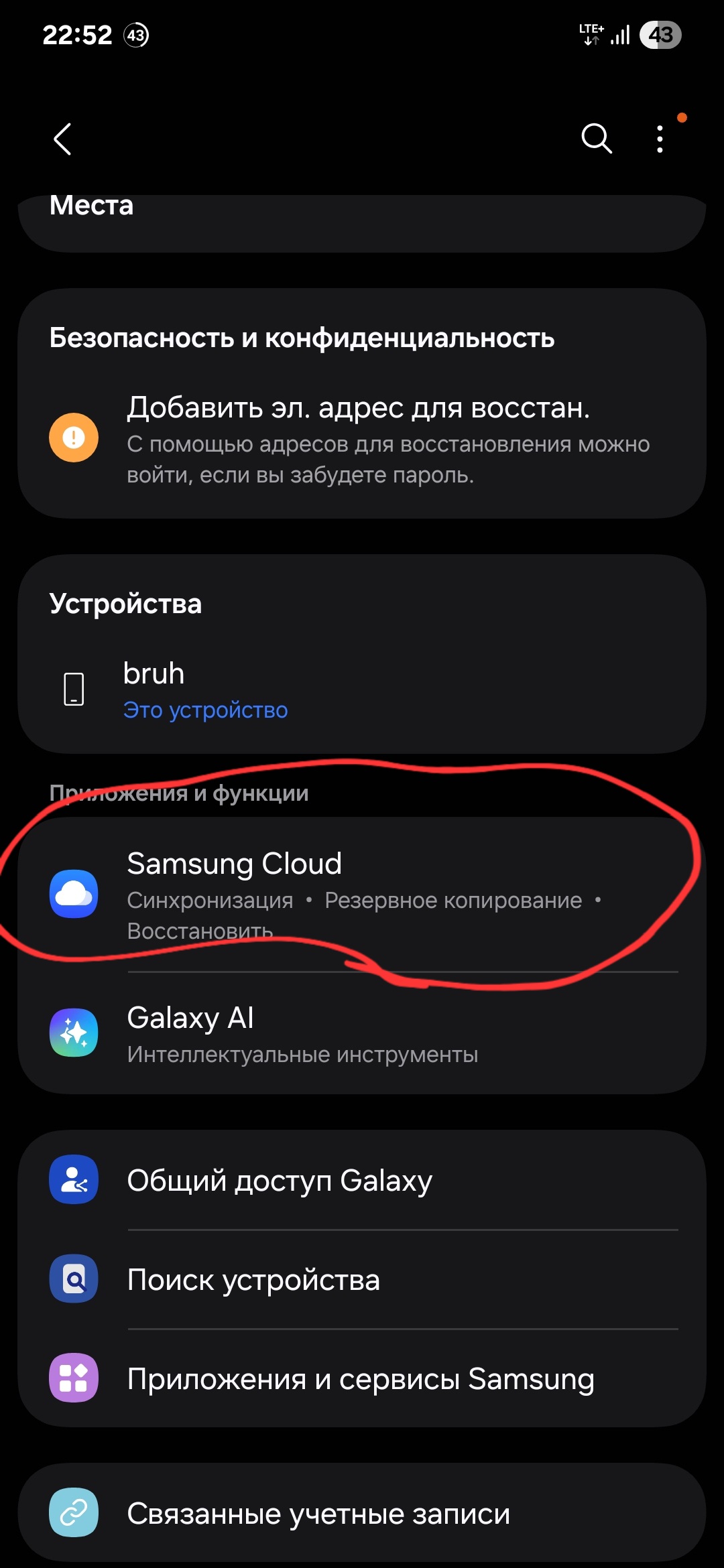This screenshot has height=1568, width=724.
Task: Open Samsung Cloud settings
Action: [x=362, y=895]
